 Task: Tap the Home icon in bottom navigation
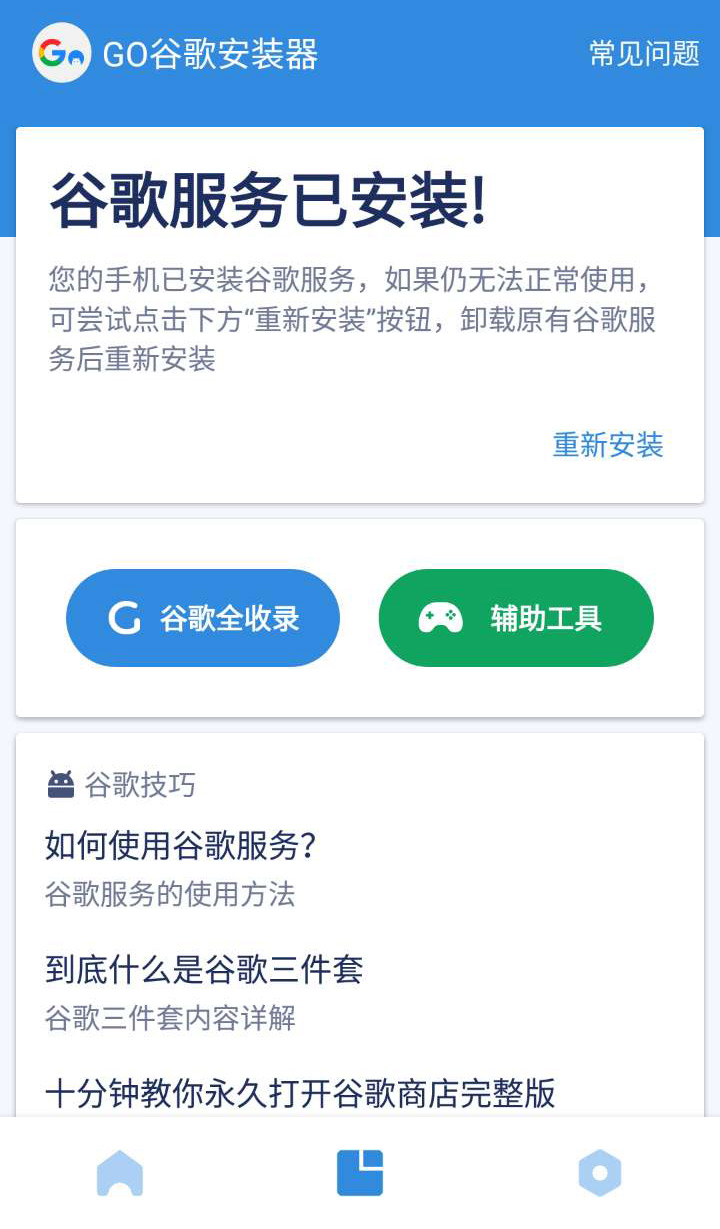click(120, 1170)
